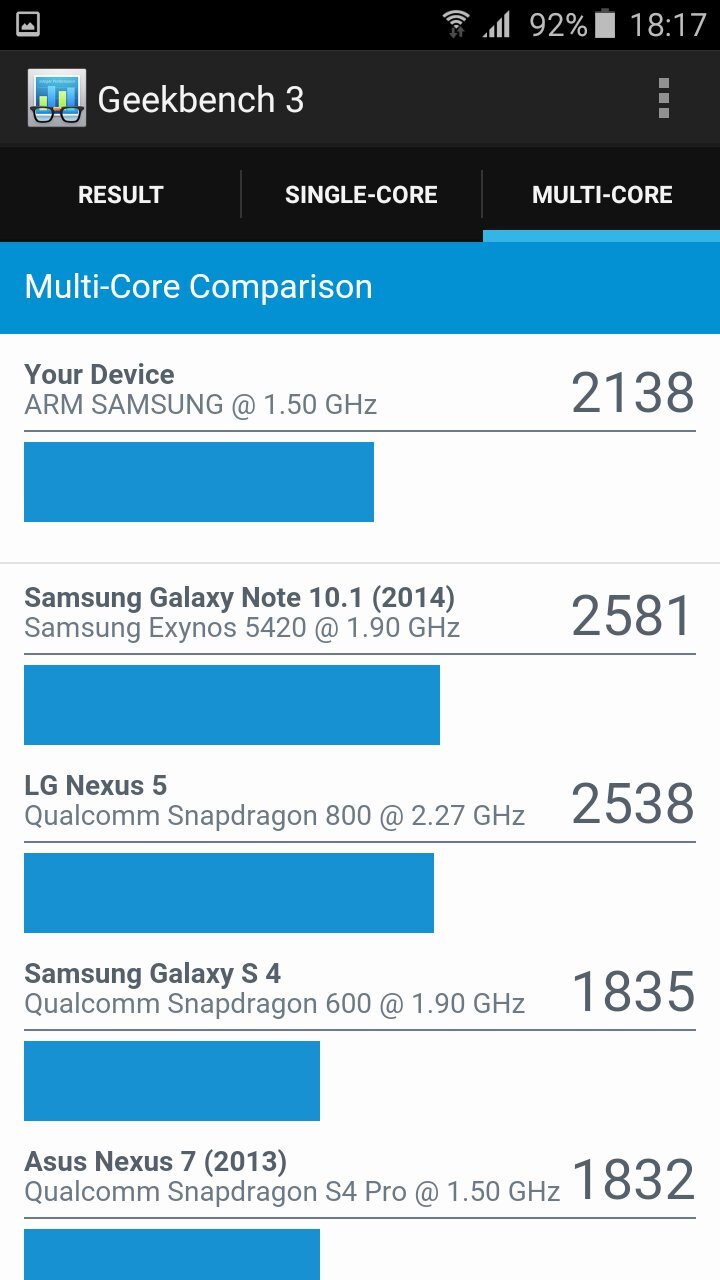Tap the Wi-Fi status icon

click(453, 23)
